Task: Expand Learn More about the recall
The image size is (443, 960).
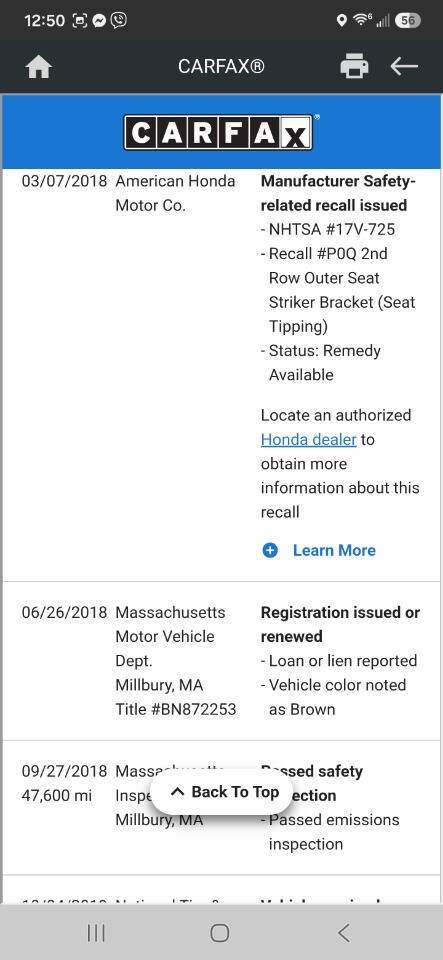Action: pos(319,550)
